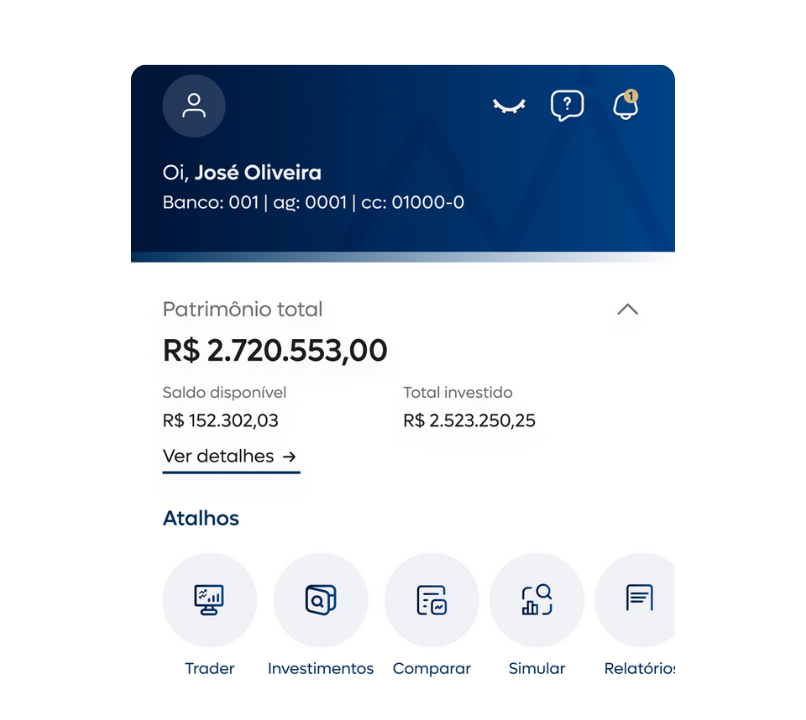806x720 pixels.
Task: Open the user profile avatar
Action: pos(194,106)
